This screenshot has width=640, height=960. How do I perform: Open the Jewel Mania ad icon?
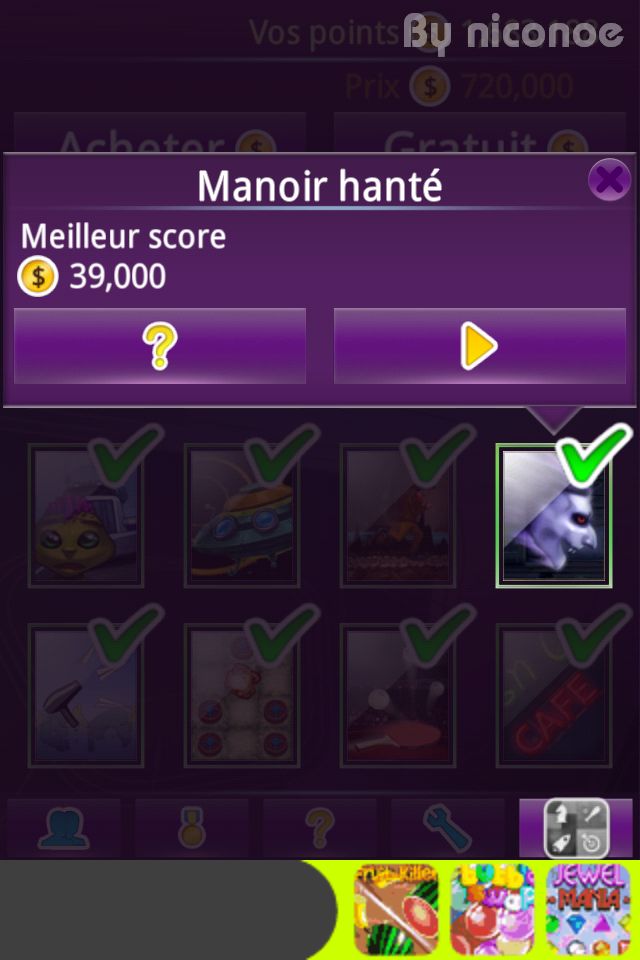pos(588,910)
